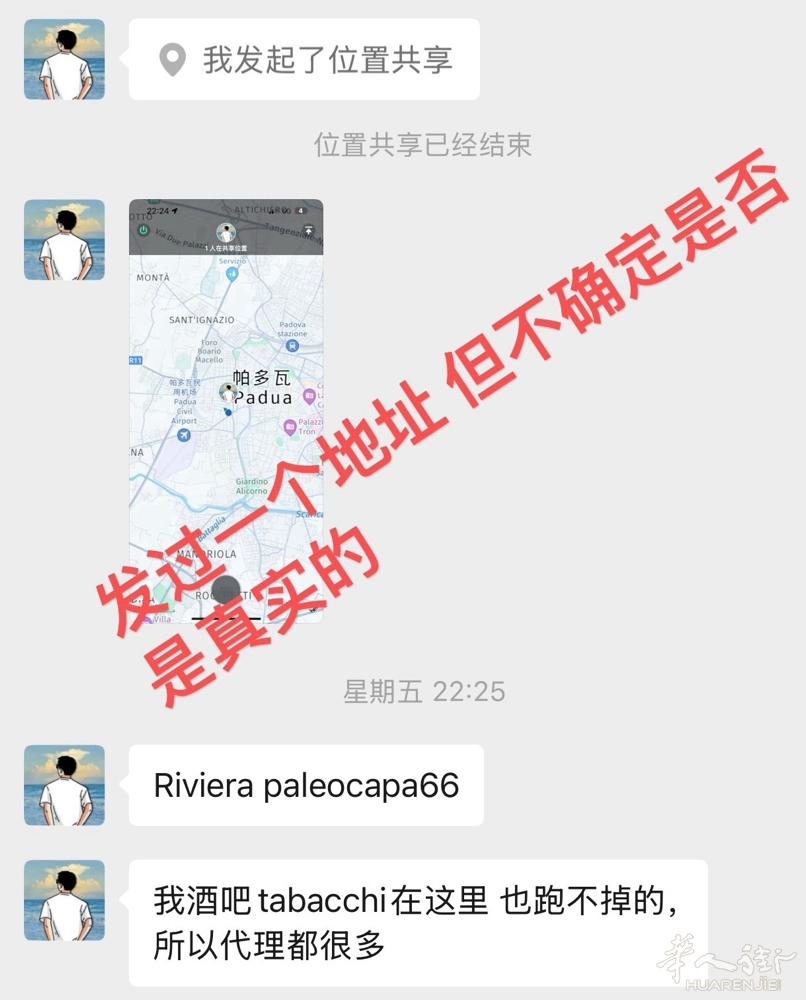The width and height of the screenshot is (806, 1000).
Task: Open the Padua map screenshot image
Action: (226, 410)
